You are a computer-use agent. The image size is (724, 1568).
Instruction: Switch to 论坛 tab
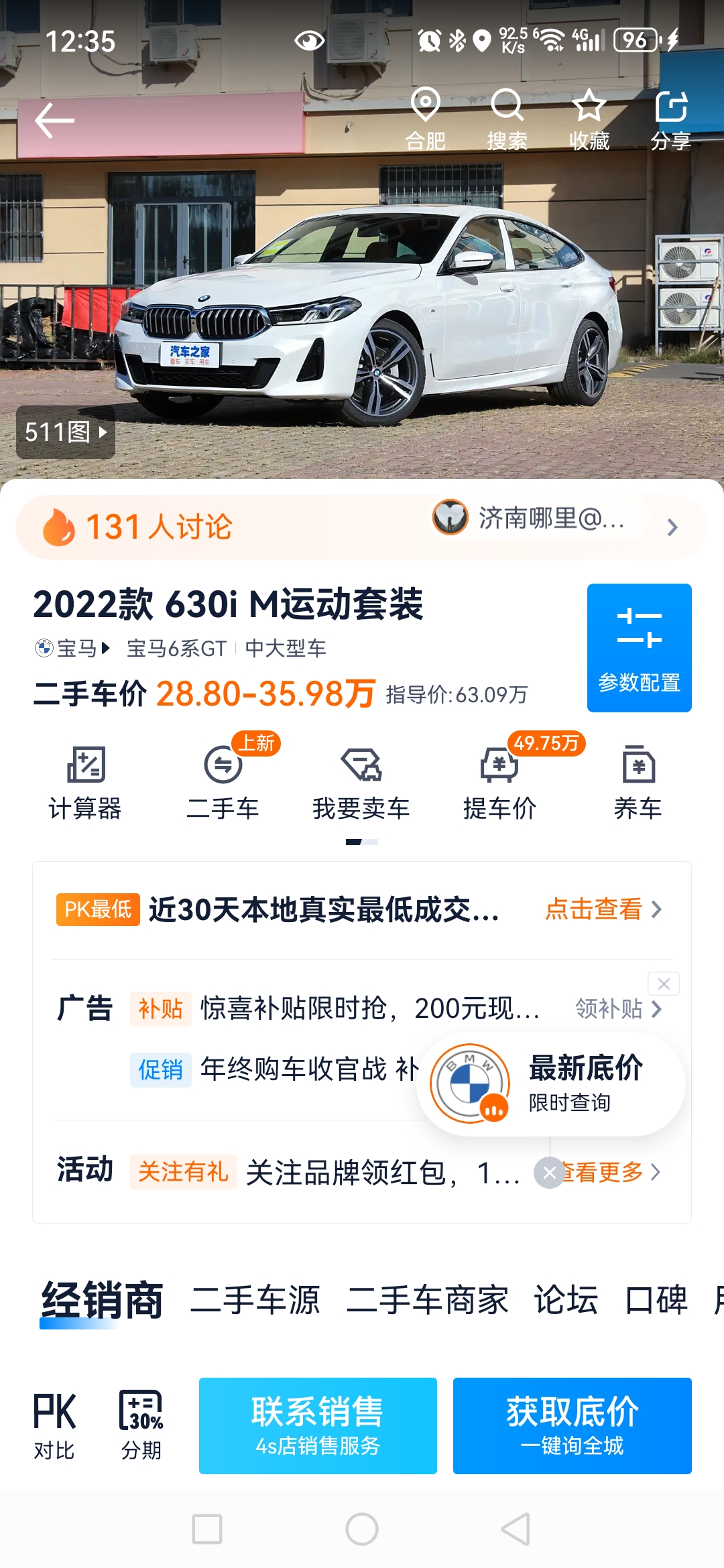point(566,1300)
